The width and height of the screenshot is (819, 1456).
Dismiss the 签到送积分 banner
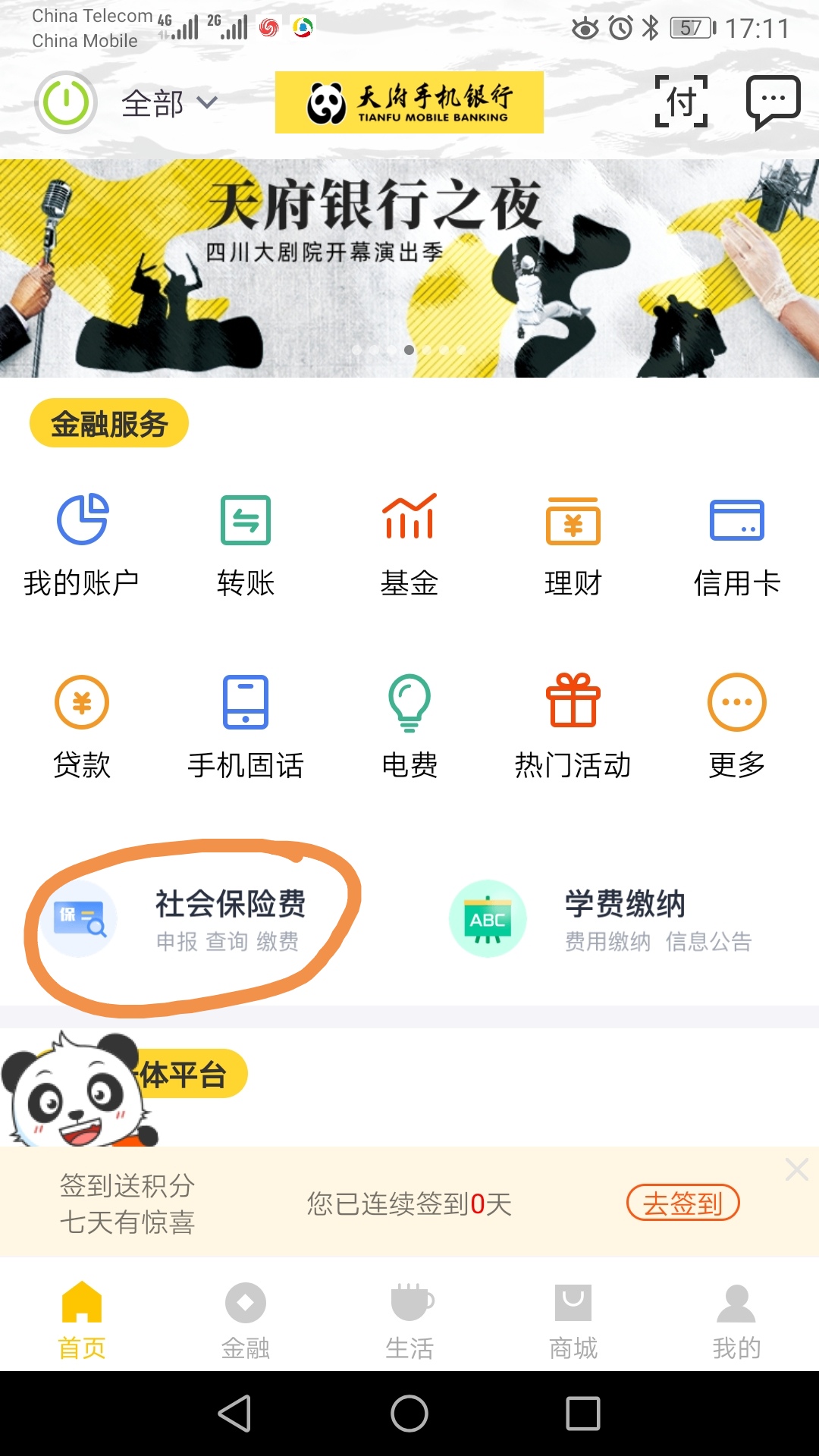click(796, 1169)
